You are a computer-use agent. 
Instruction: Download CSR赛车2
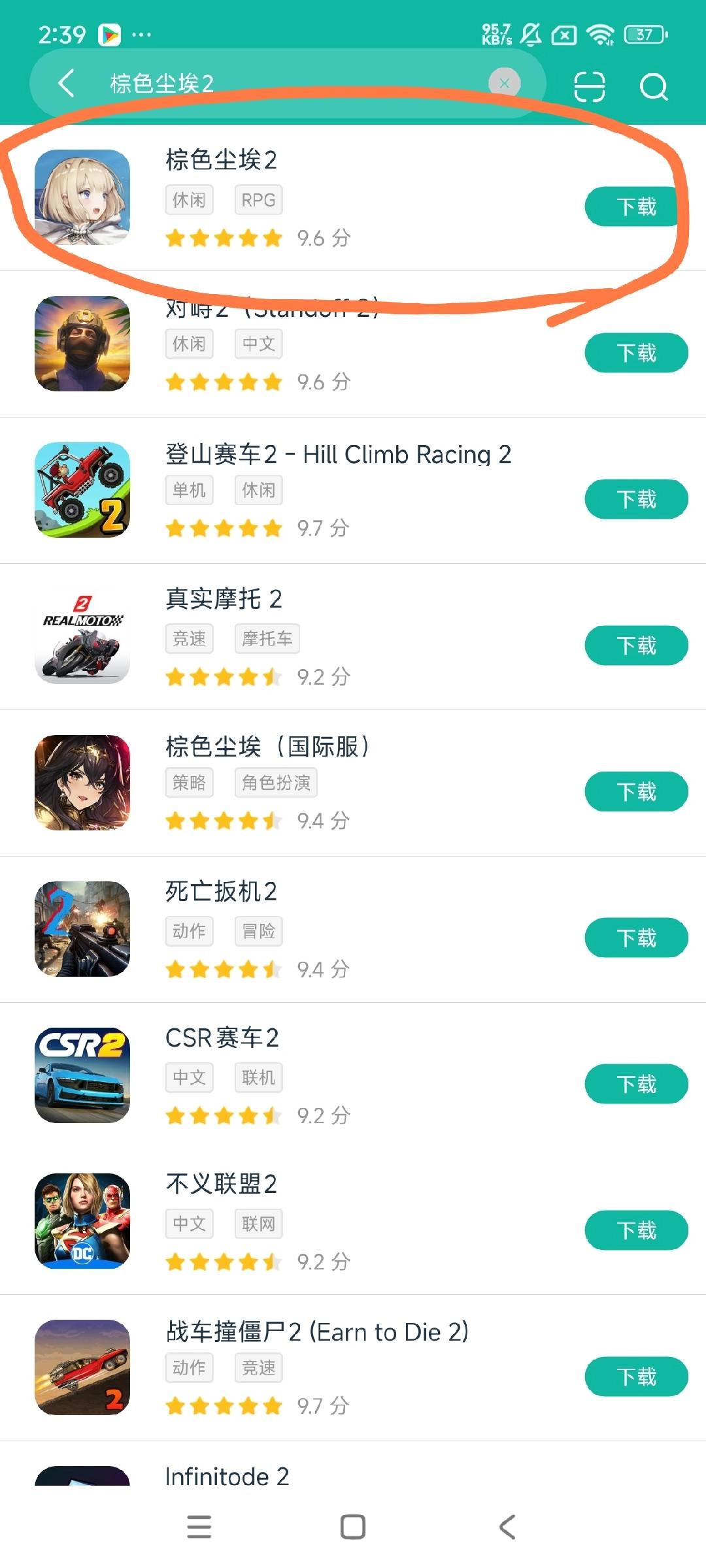[635, 1085]
